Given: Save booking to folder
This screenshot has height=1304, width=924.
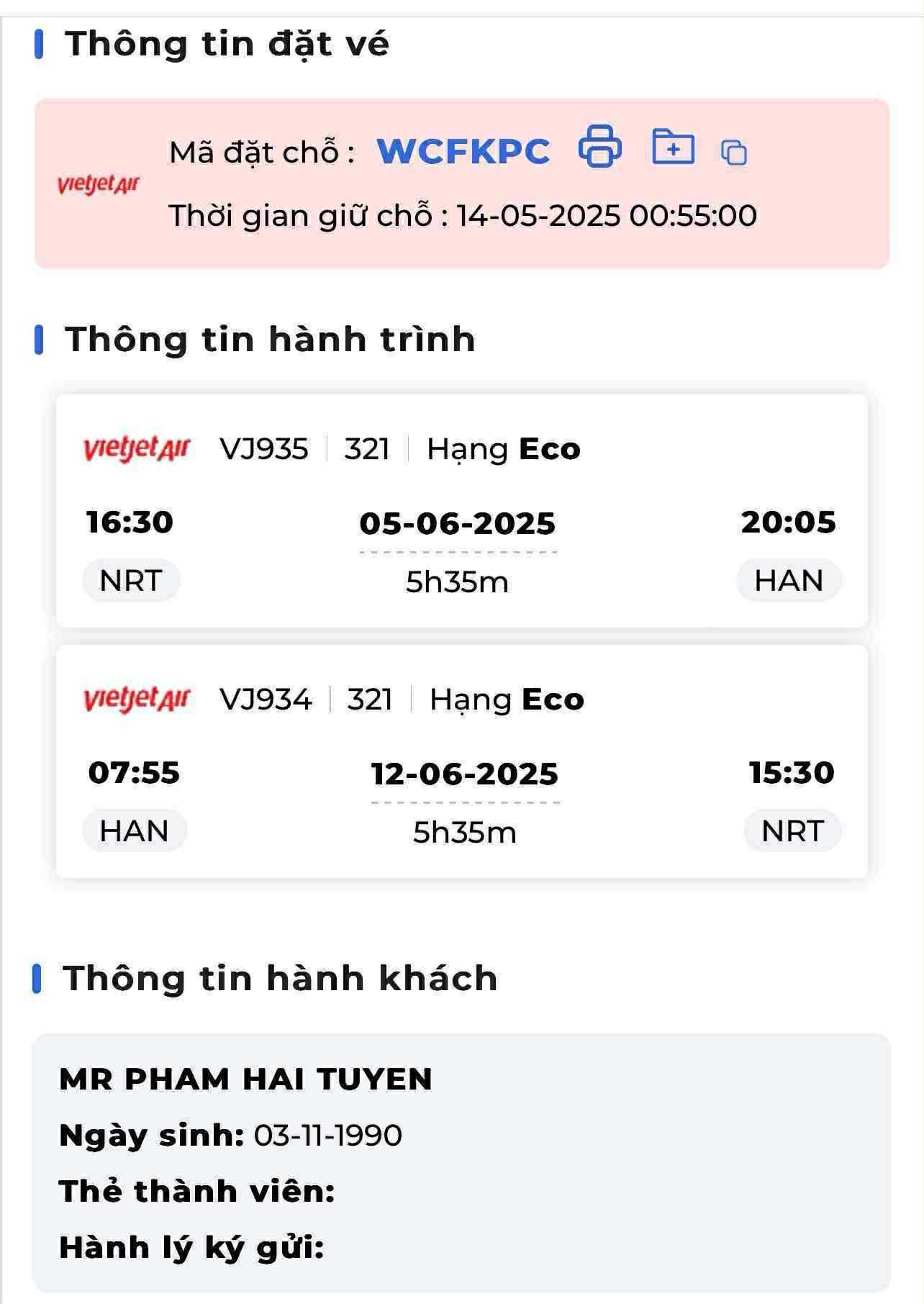Looking at the screenshot, I should [673, 147].
